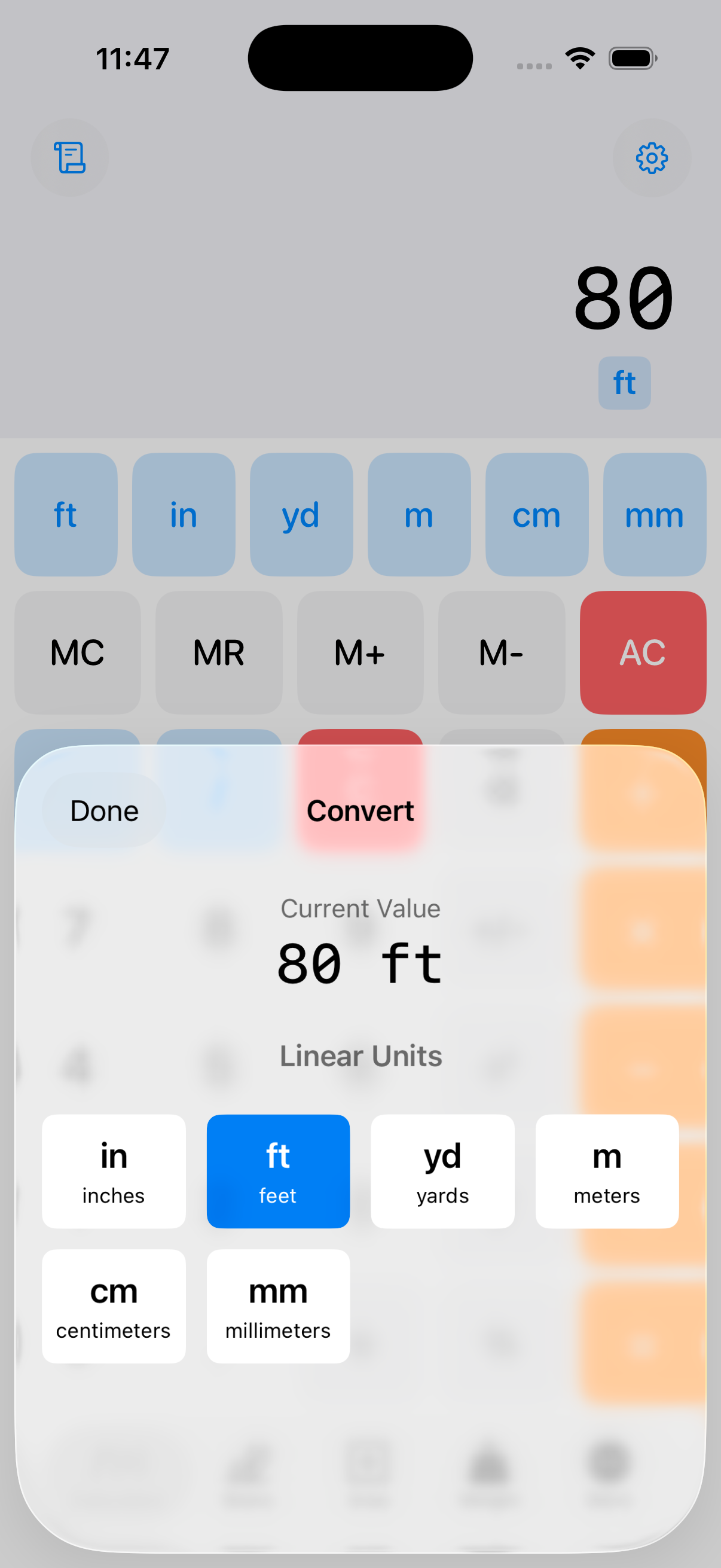Select the in quick unit button

(x=184, y=514)
